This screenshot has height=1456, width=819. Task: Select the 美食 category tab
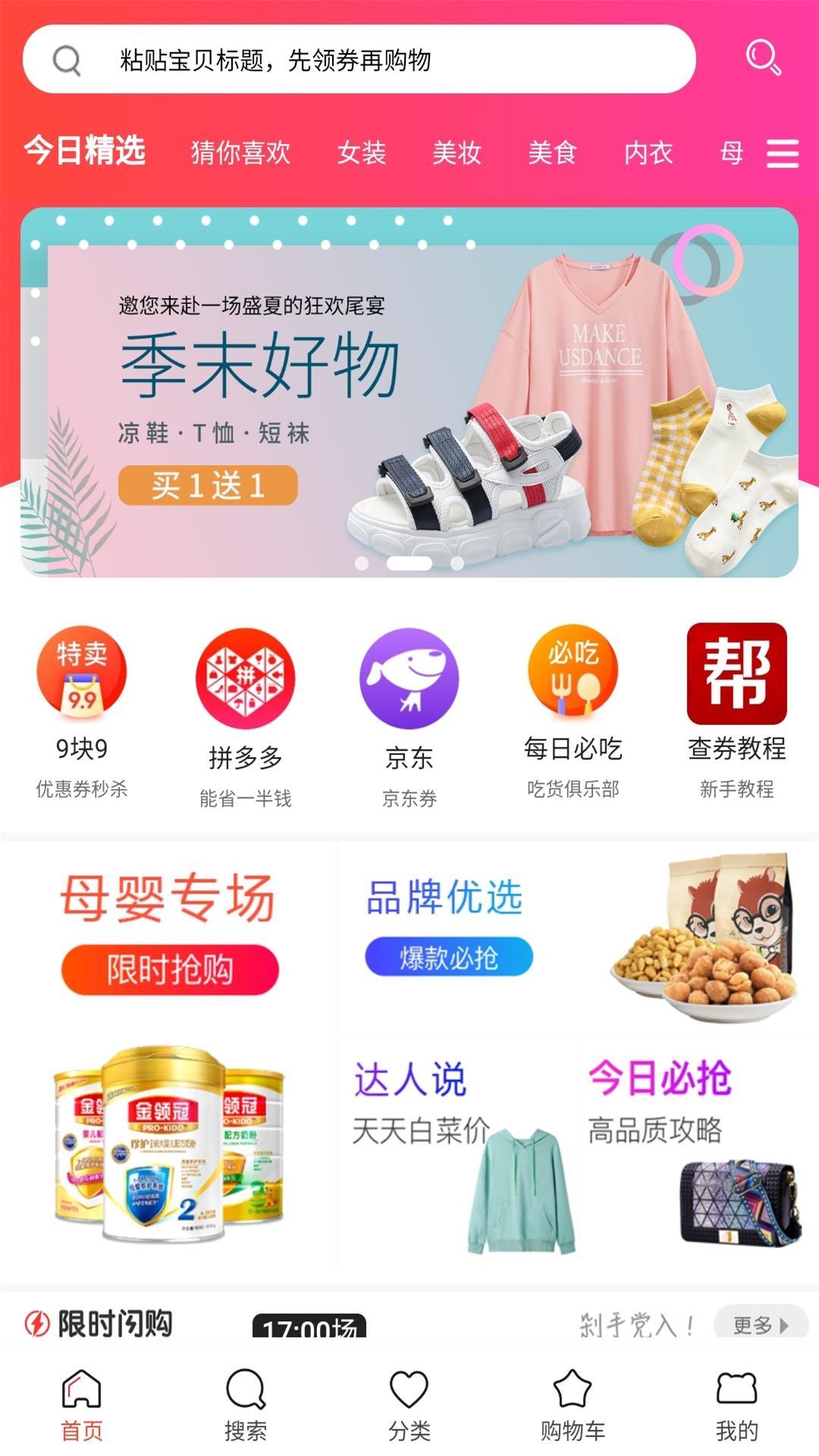pos(552,153)
